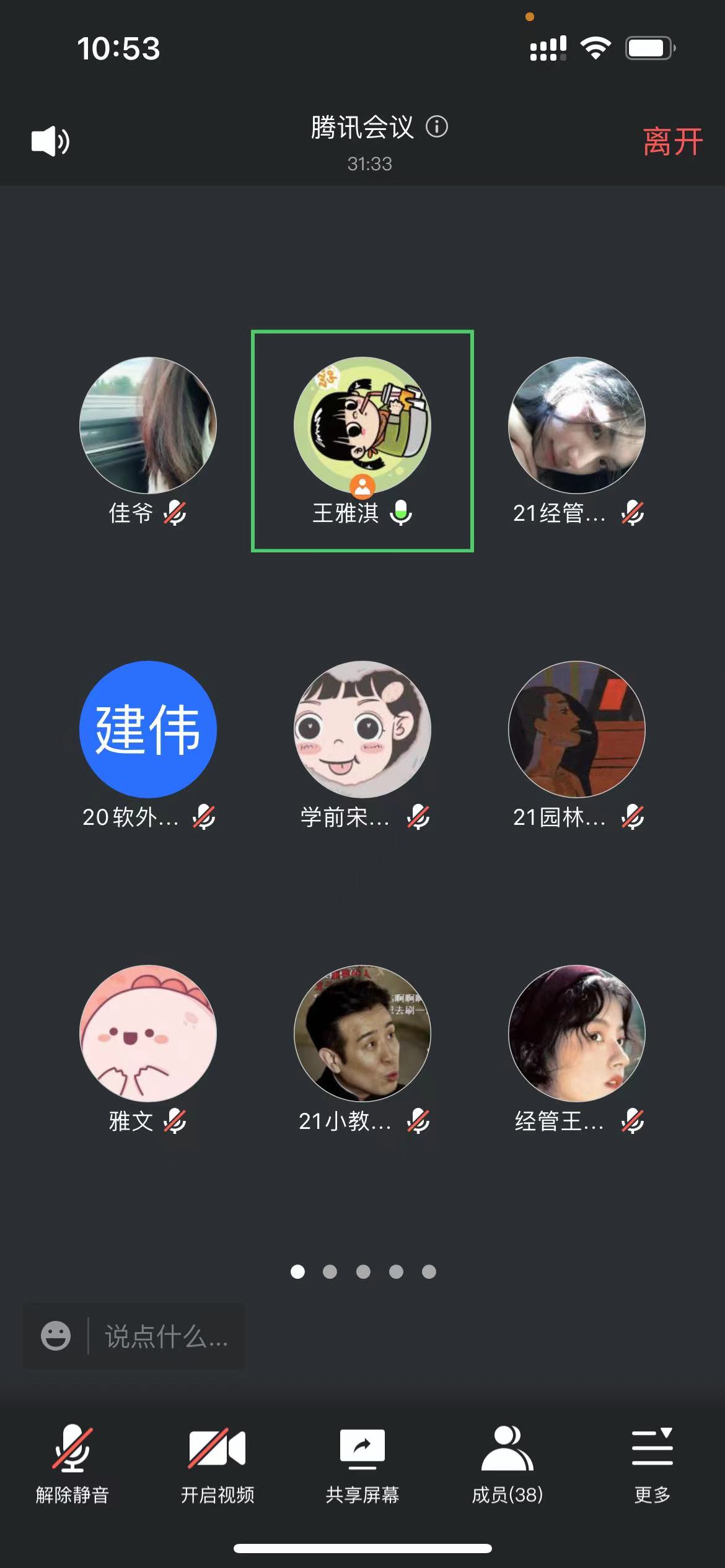Tap 离开 to leave the meeting
Screen dimensions: 725x1568
[672, 142]
